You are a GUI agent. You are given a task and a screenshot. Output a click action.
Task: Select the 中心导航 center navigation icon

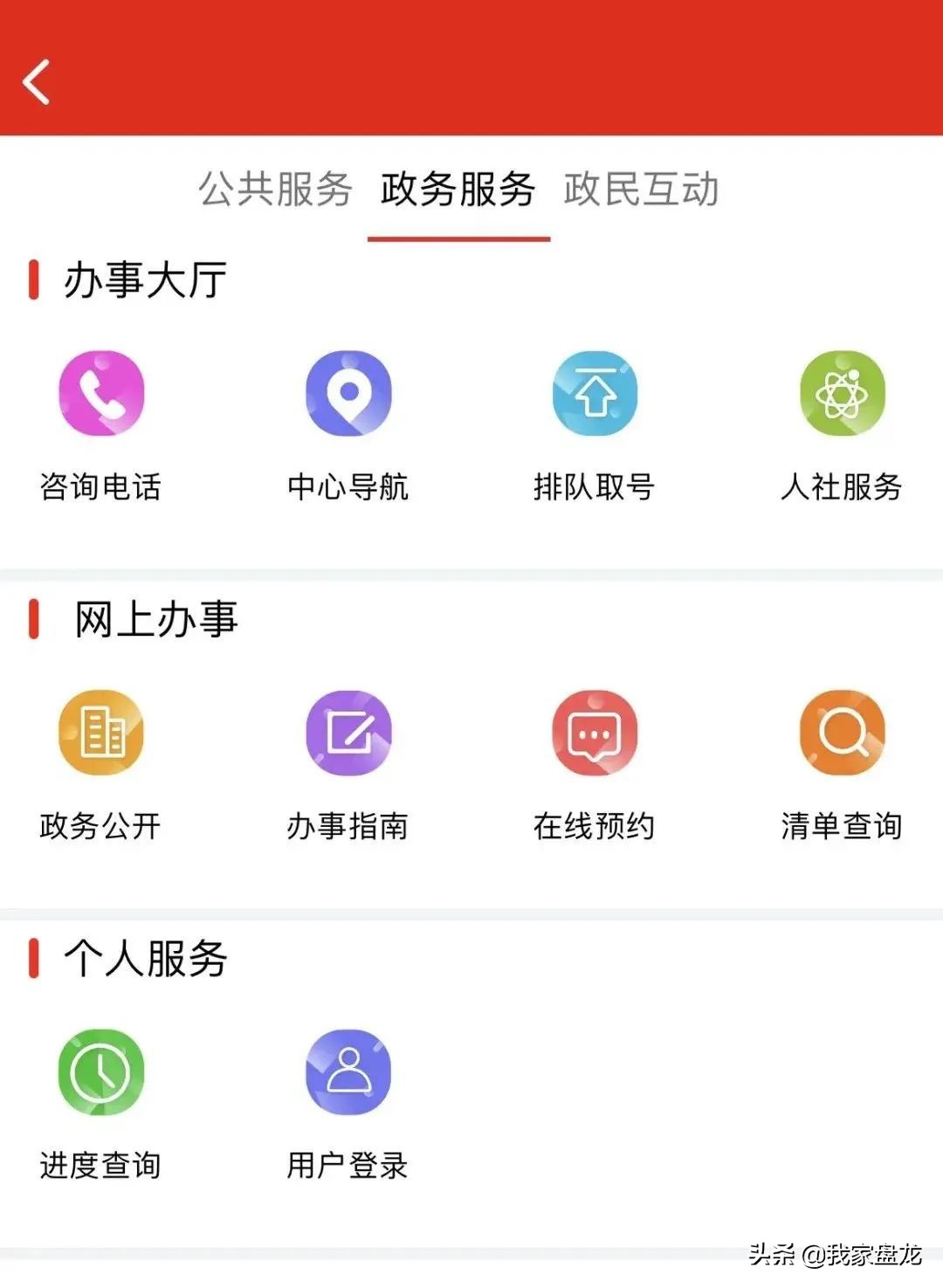click(348, 393)
